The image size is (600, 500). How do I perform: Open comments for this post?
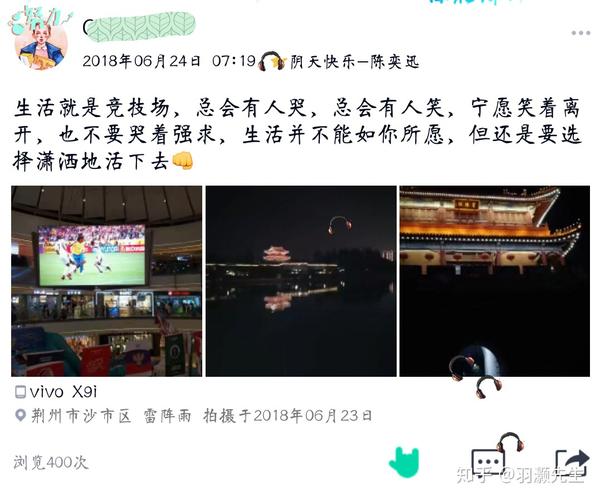(x=488, y=462)
